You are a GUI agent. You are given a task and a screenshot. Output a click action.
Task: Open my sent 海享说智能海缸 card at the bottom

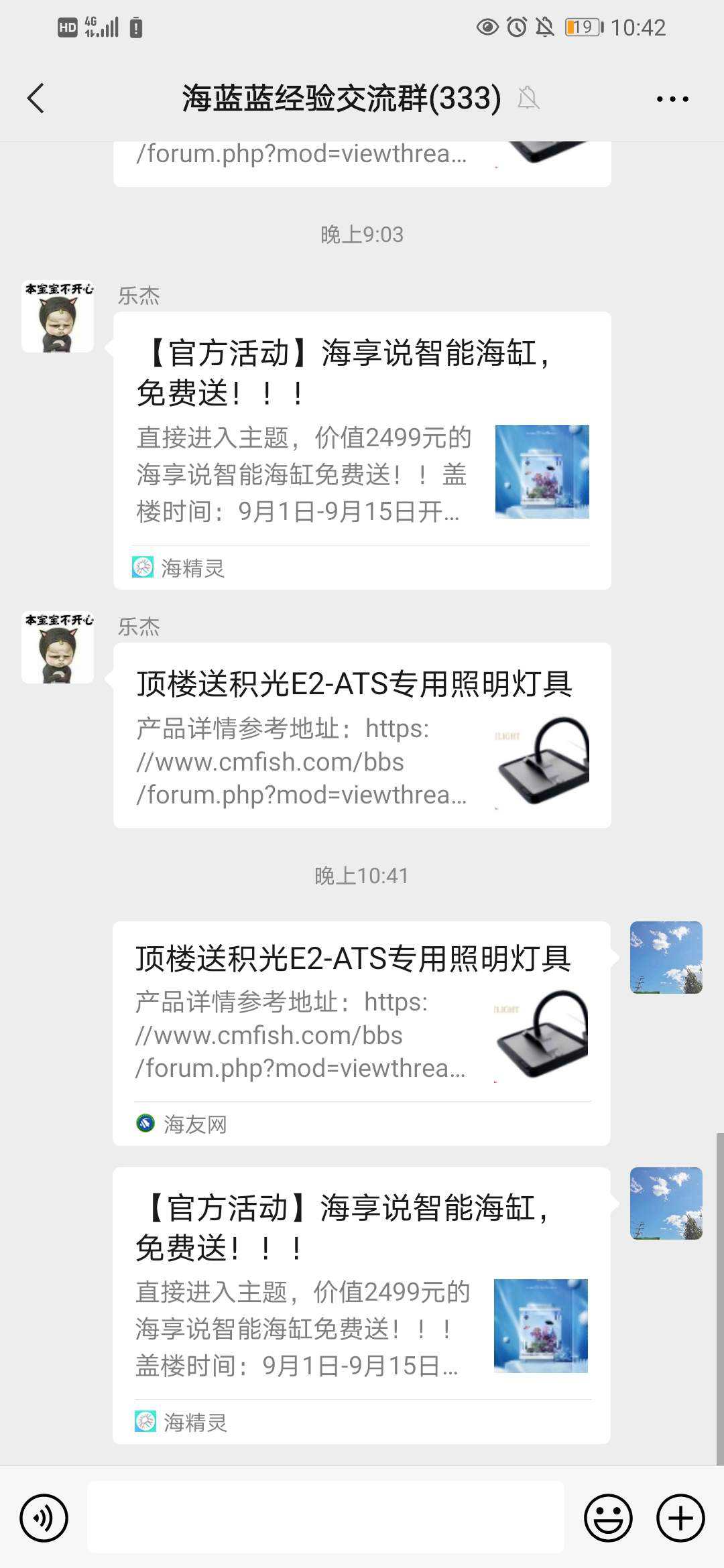[362, 1303]
